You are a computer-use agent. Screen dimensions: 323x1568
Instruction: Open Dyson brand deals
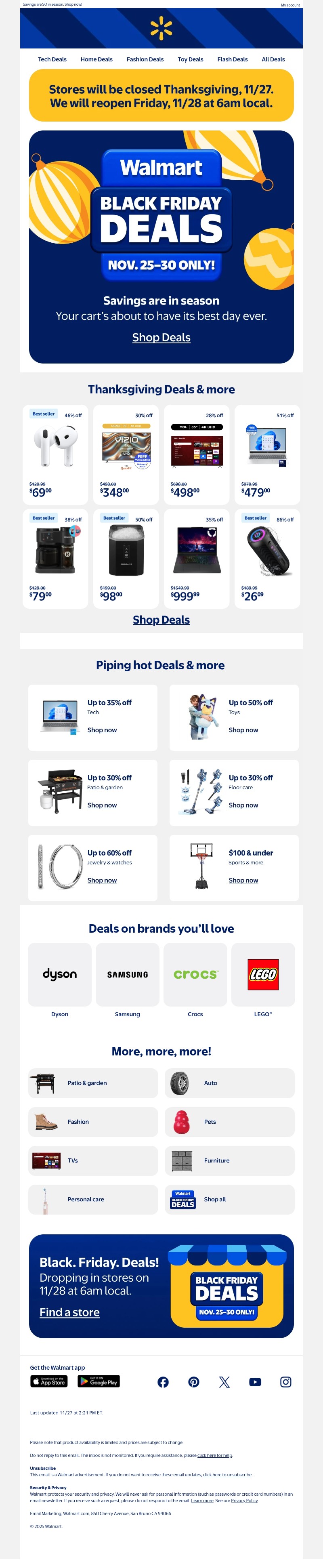point(60,975)
